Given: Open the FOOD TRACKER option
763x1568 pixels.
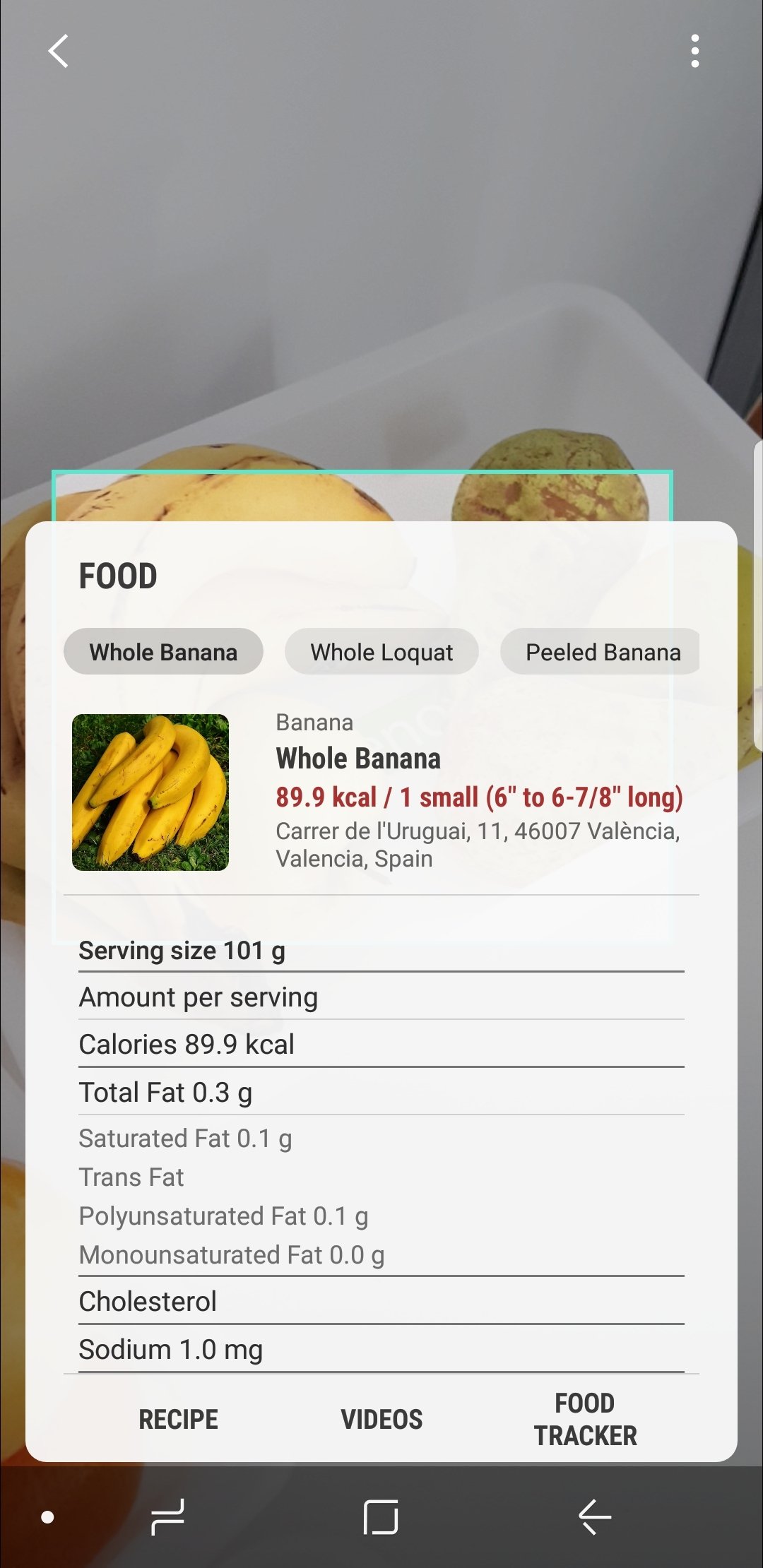Looking at the screenshot, I should 585,1419.
